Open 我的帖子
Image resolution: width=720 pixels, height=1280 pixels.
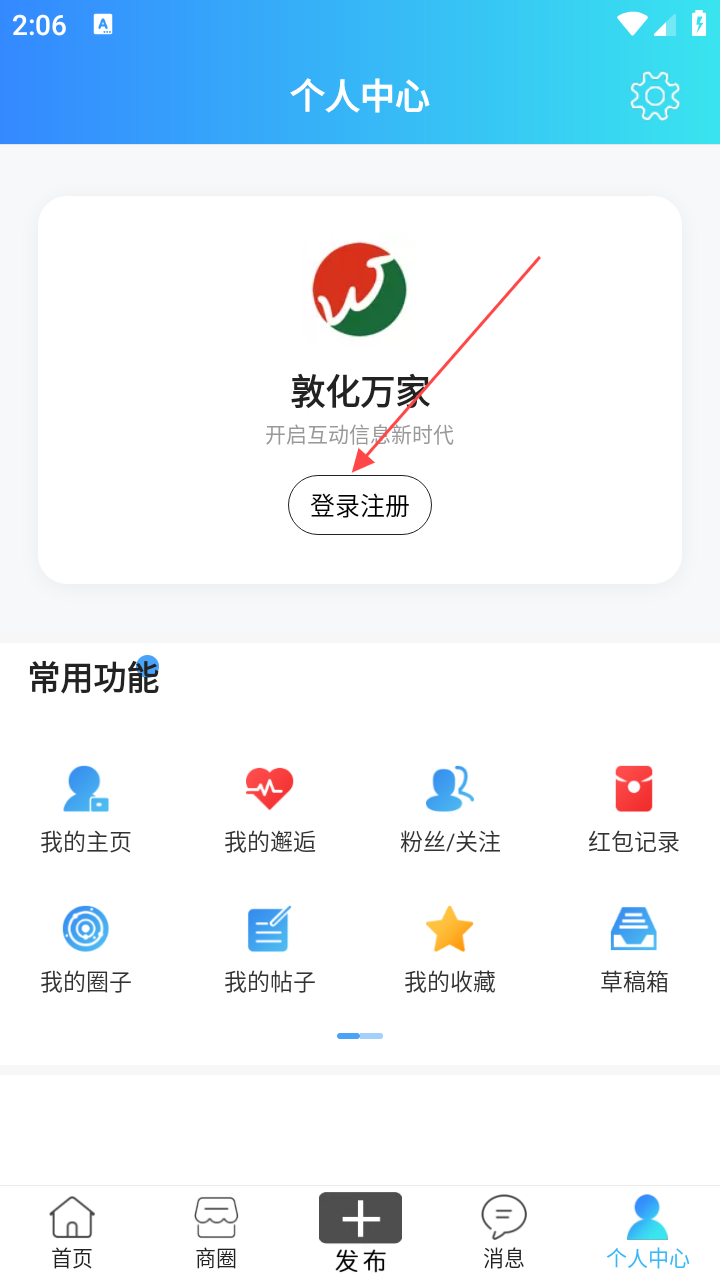pos(270,950)
